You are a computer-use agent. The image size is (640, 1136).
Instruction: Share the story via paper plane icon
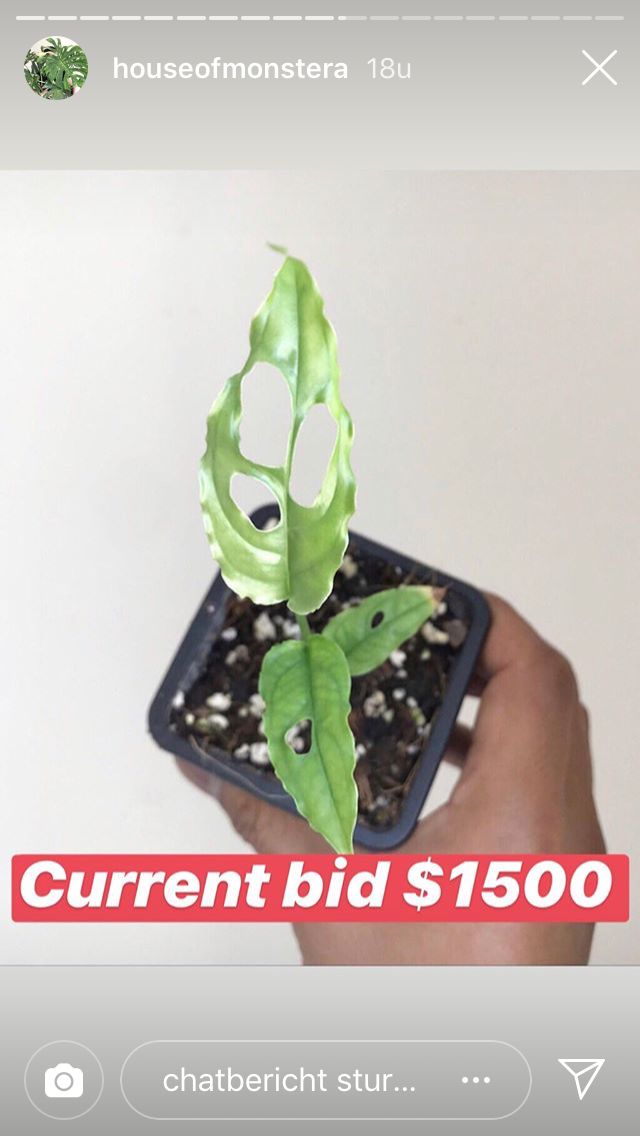(x=581, y=1079)
